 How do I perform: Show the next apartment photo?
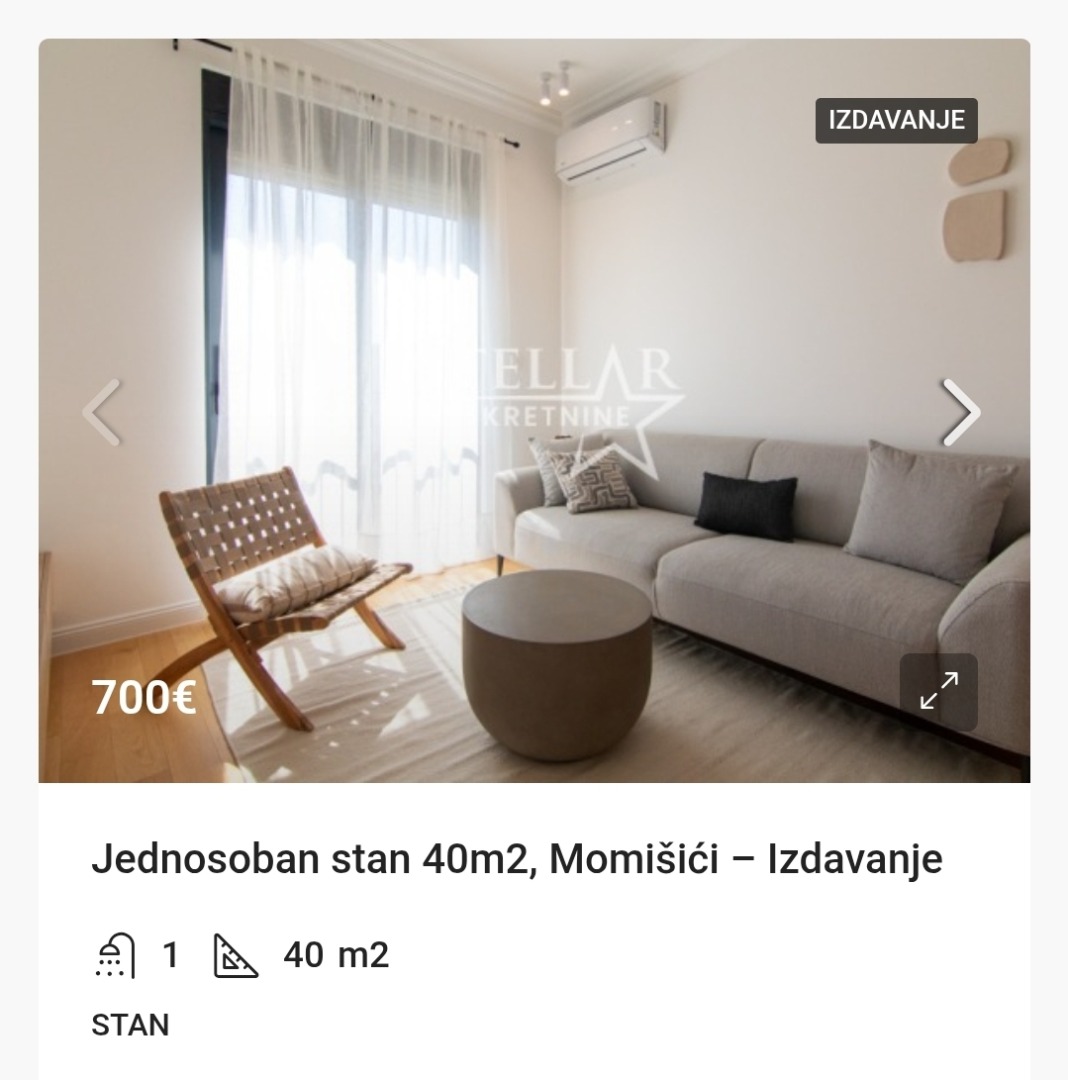click(x=961, y=412)
